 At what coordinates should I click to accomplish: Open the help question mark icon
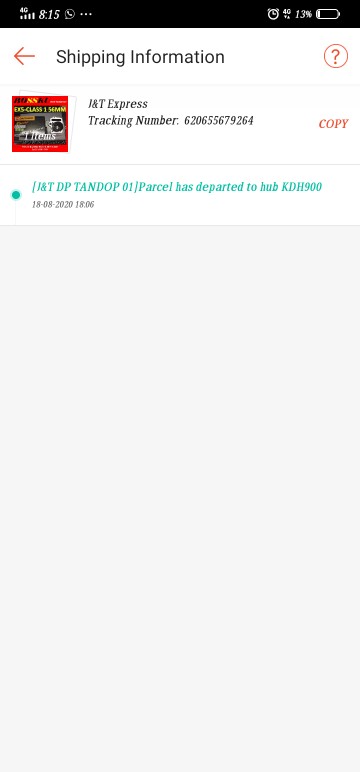click(x=336, y=56)
